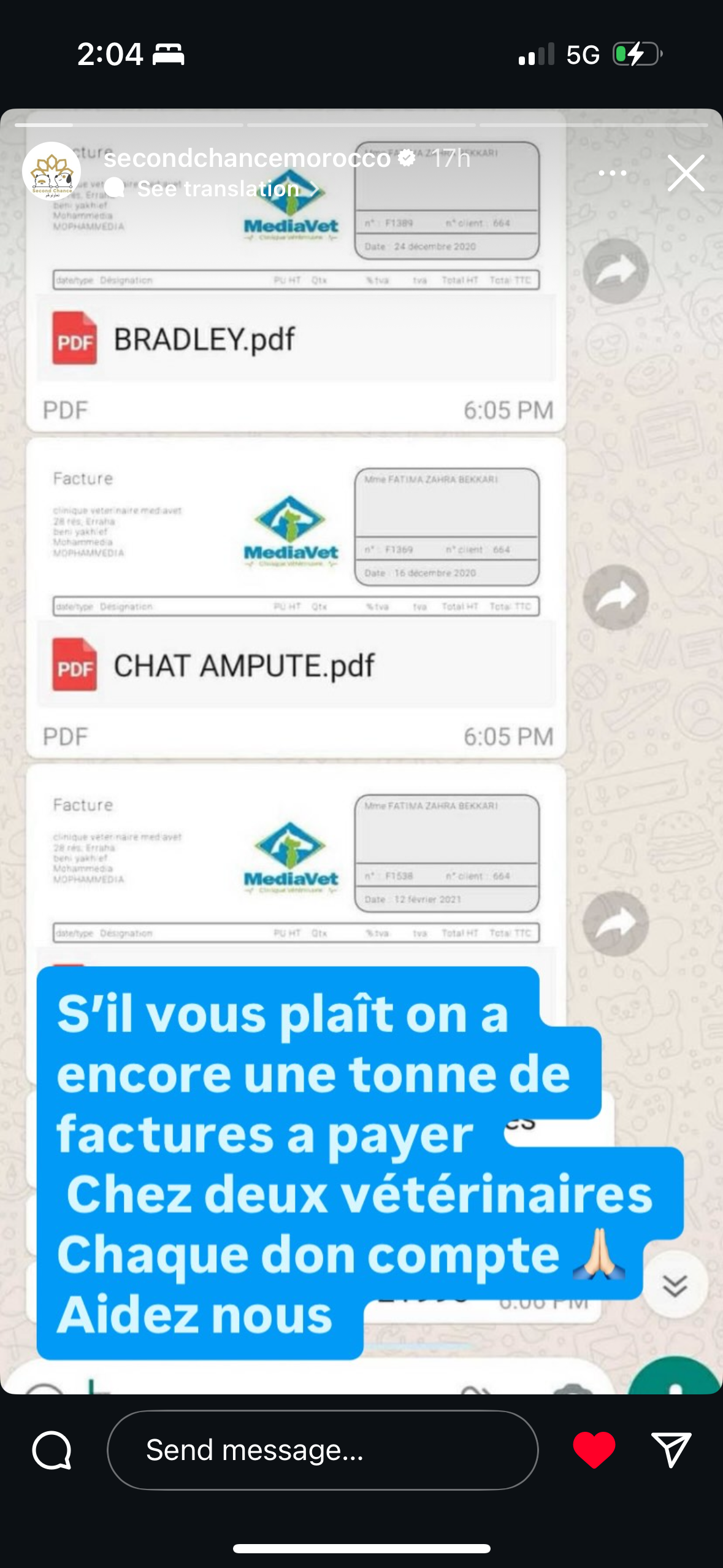This screenshot has height=1568, width=723.
Task: Unlike the story with the red heart
Action: [594, 1450]
